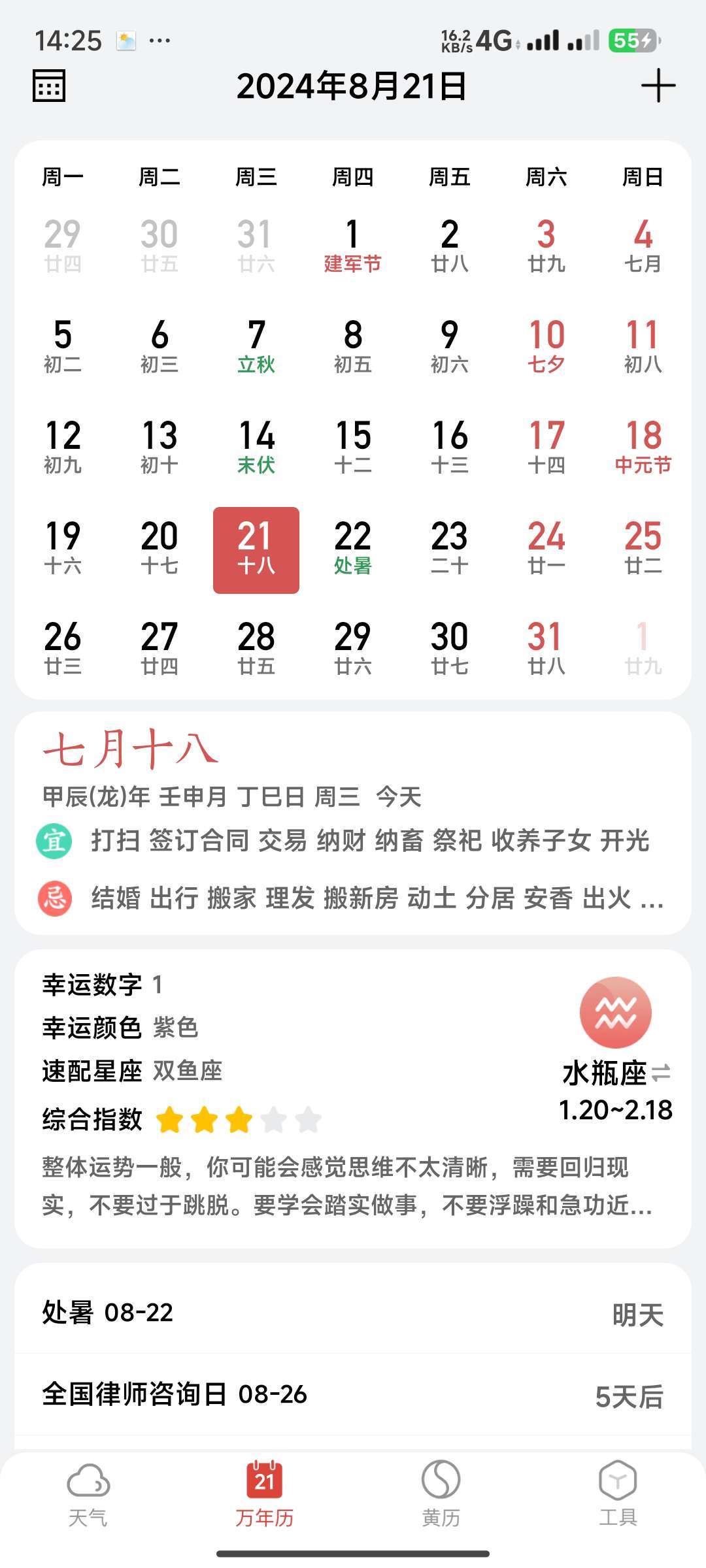Select August 14 末伏 date
The width and height of the screenshot is (706, 1568).
point(256,448)
